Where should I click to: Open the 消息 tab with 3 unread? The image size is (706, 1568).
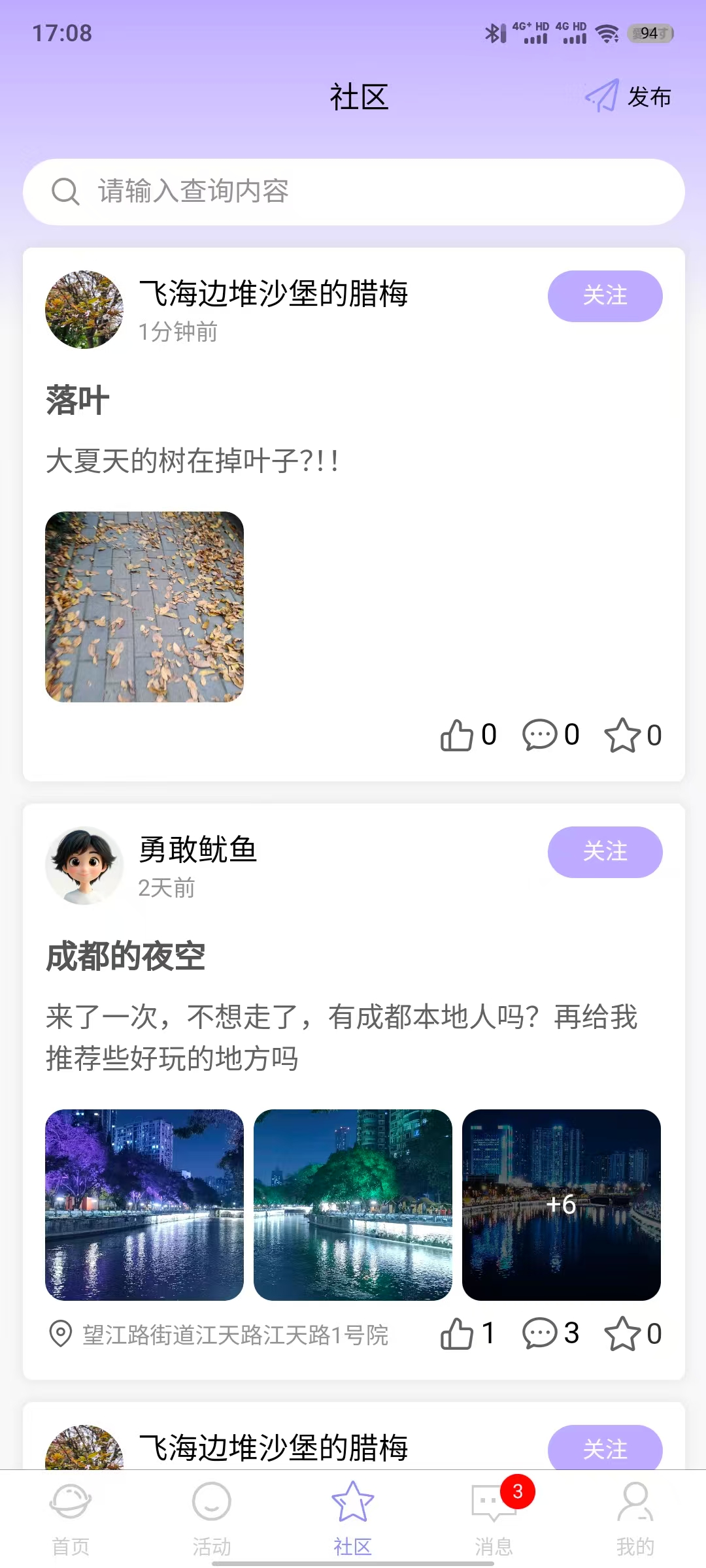(494, 1517)
